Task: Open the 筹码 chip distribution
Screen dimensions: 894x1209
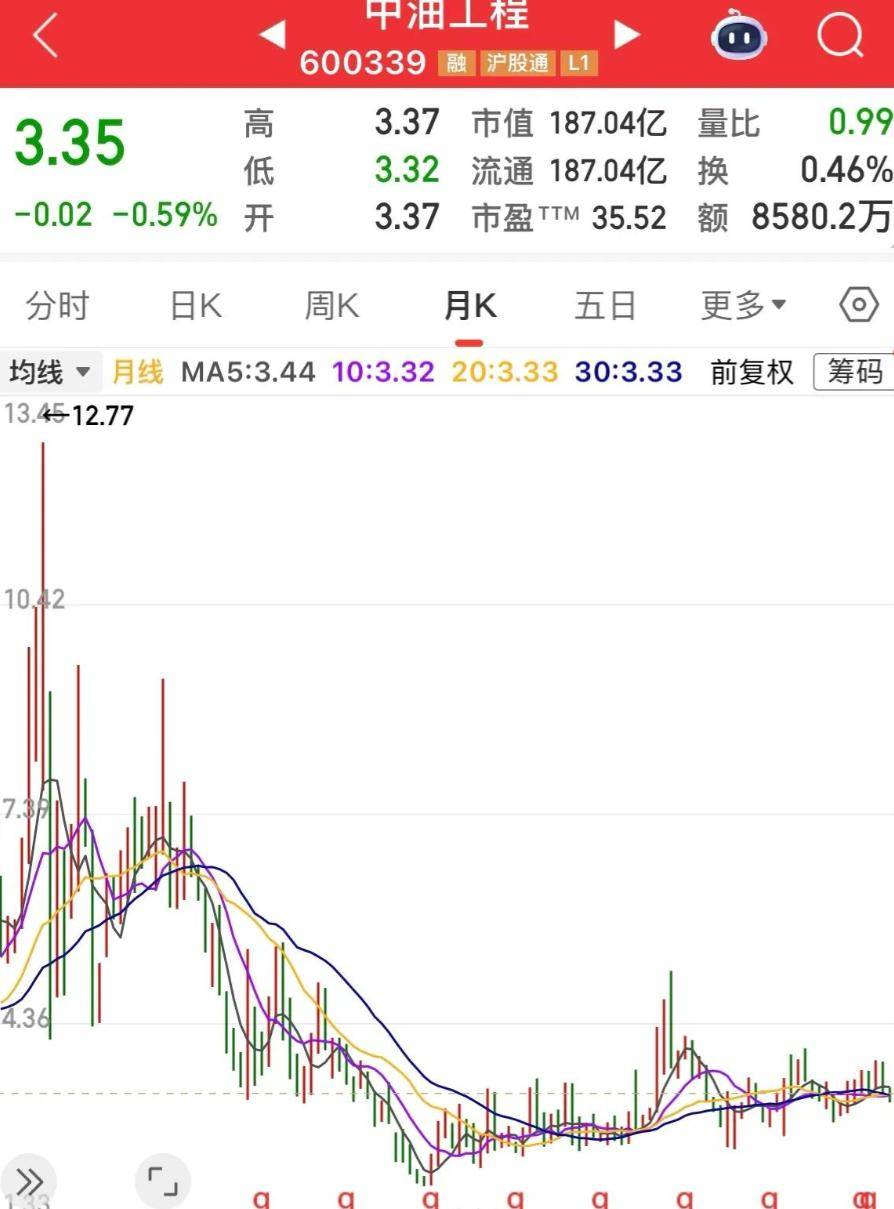Action: (855, 372)
